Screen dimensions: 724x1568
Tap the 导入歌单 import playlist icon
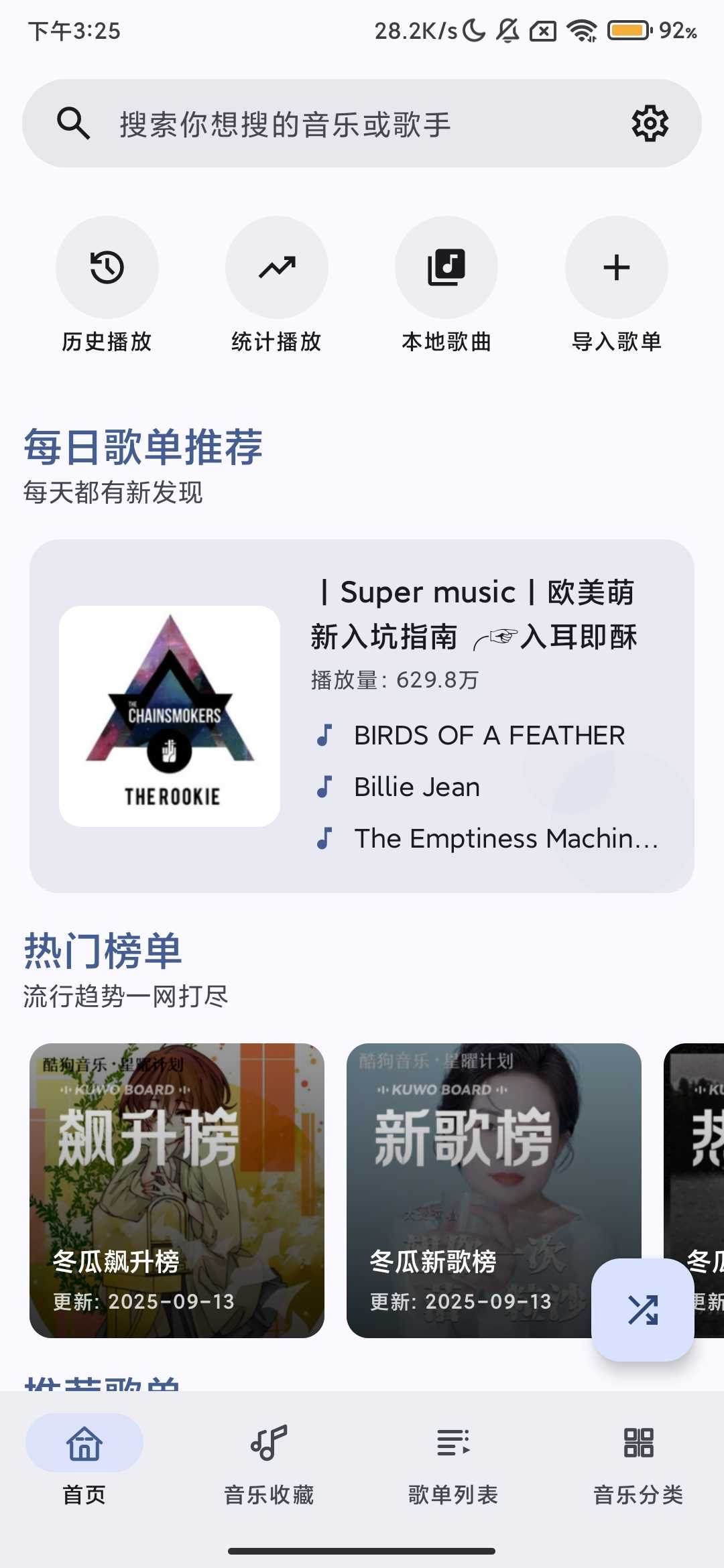pyautogui.click(x=616, y=267)
